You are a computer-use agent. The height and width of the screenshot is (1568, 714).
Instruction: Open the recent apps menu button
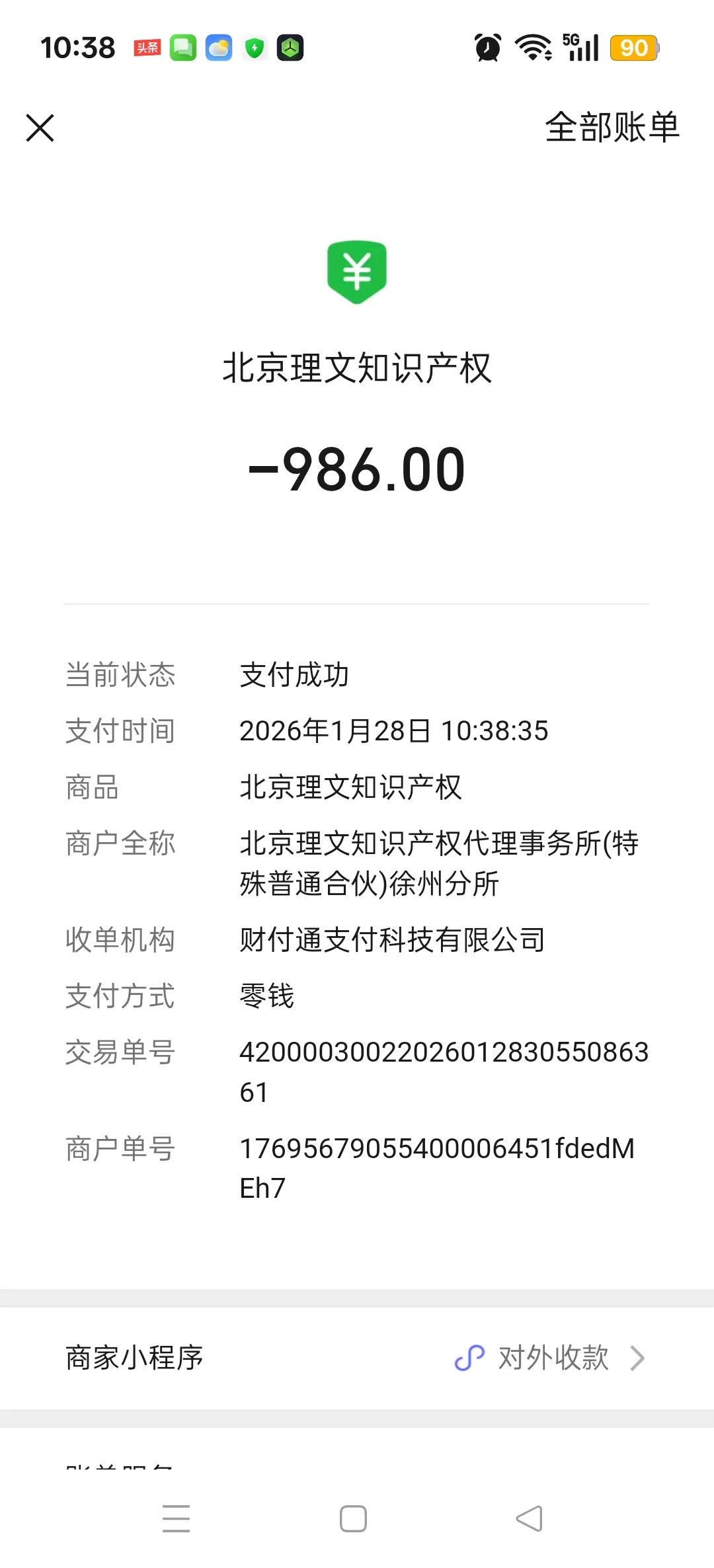click(x=177, y=1518)
